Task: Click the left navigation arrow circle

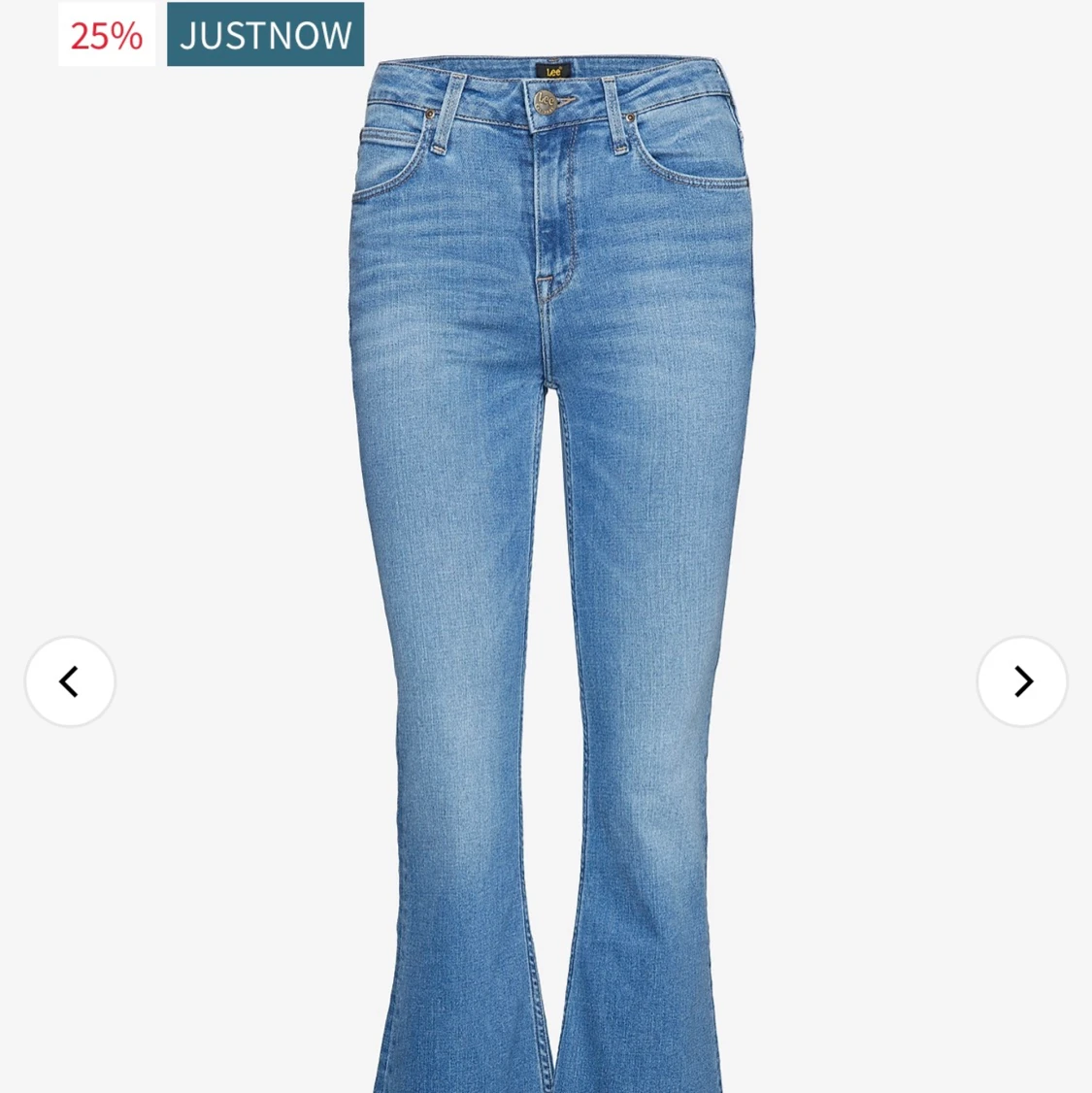Action: click(70, 681)
